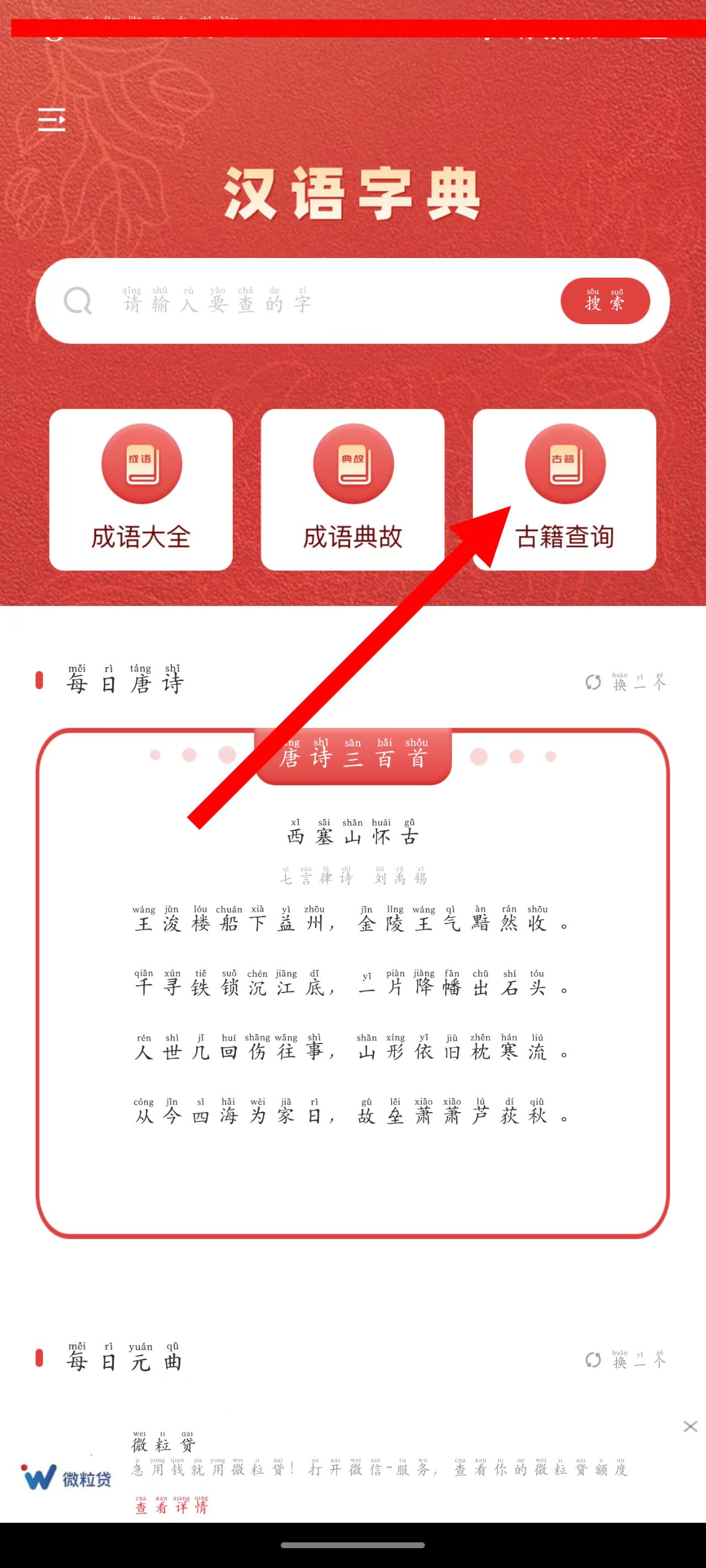Dismiss the 微粒贷 ad banner
The height and width of the screenshot is (1568, 706).
689,1426
